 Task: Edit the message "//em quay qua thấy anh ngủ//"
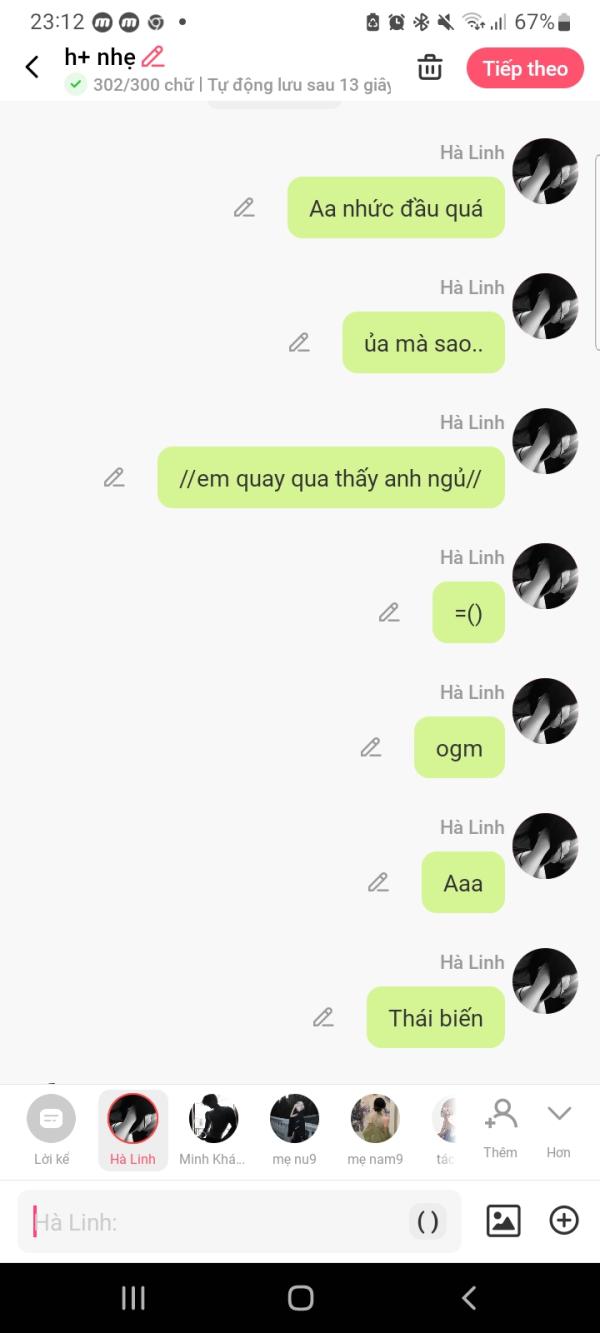[x=114, y=478]
